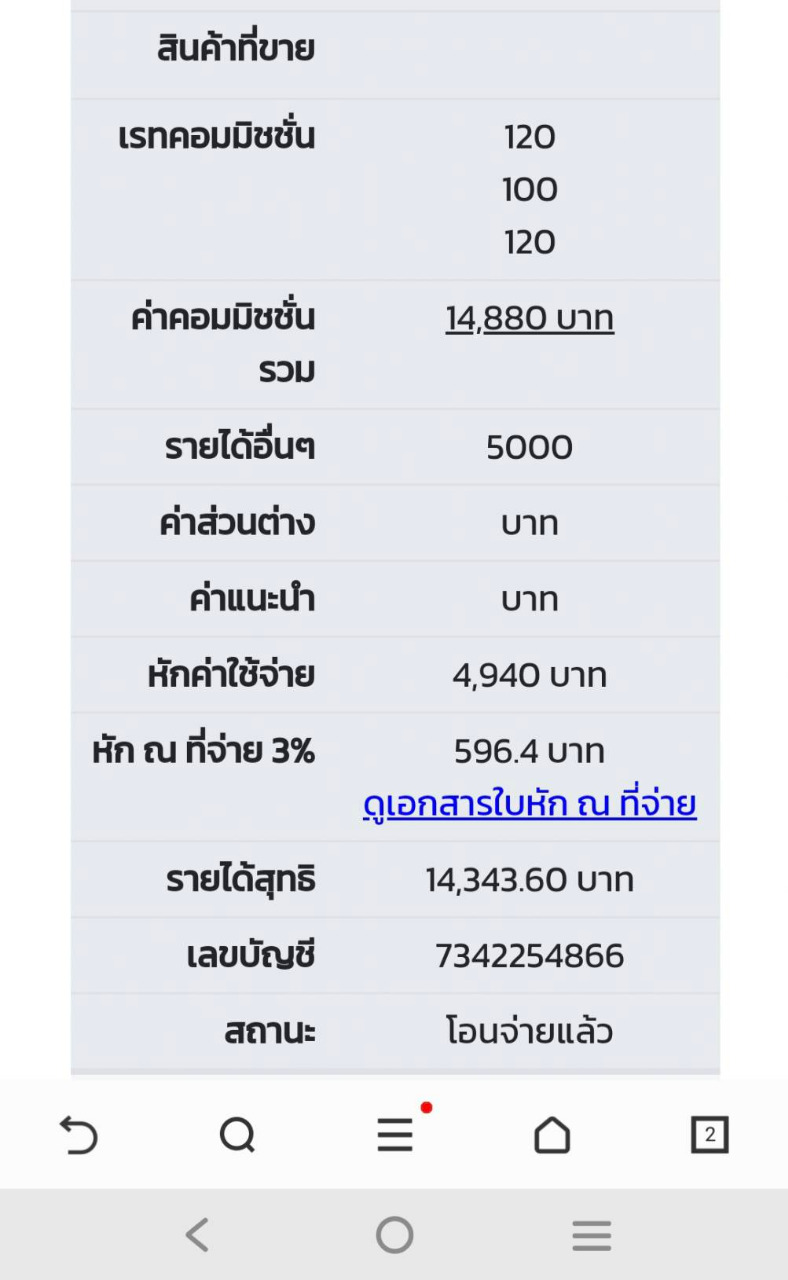
Task: Show the two open browser tabs
Action: click(710, 1135)
